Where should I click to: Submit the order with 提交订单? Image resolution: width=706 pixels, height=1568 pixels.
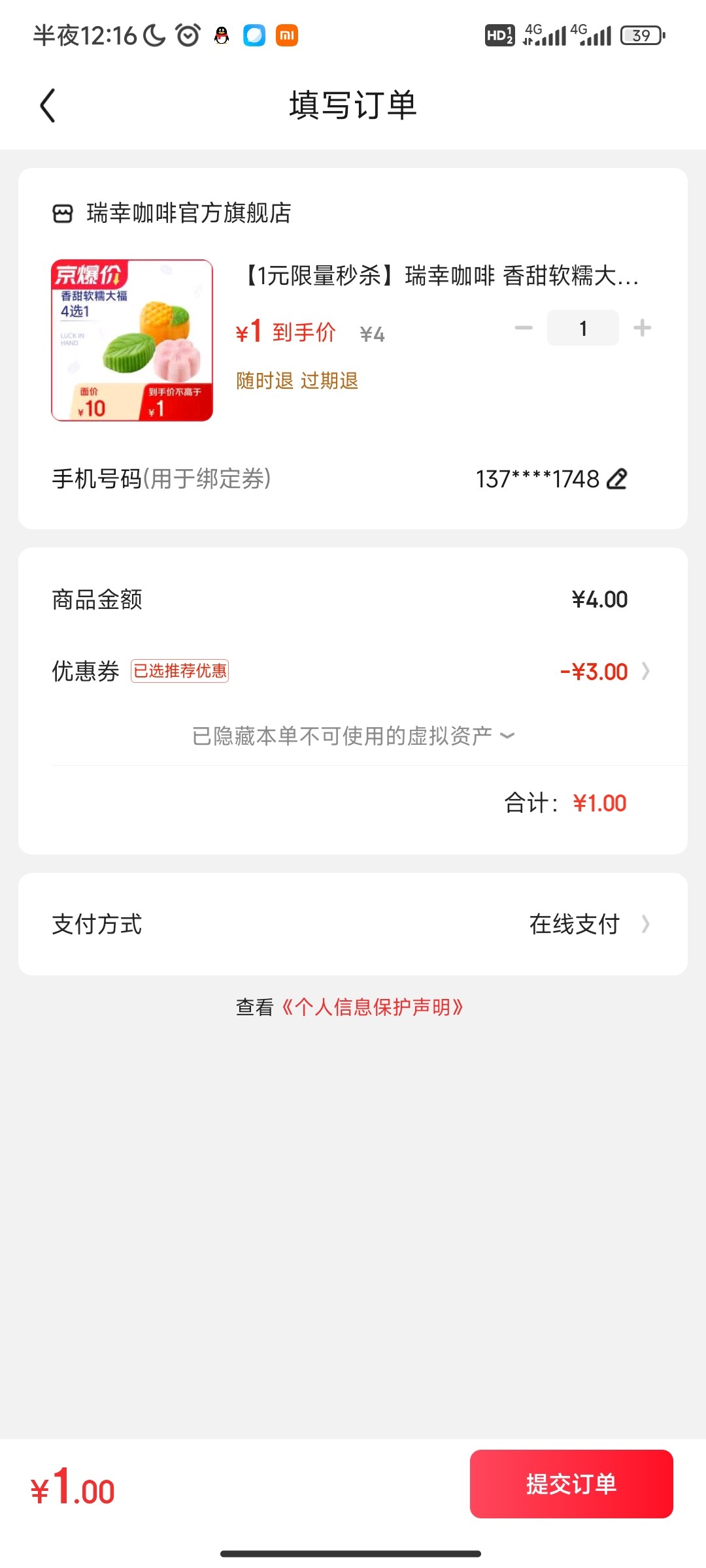(x=571, y=1484)
